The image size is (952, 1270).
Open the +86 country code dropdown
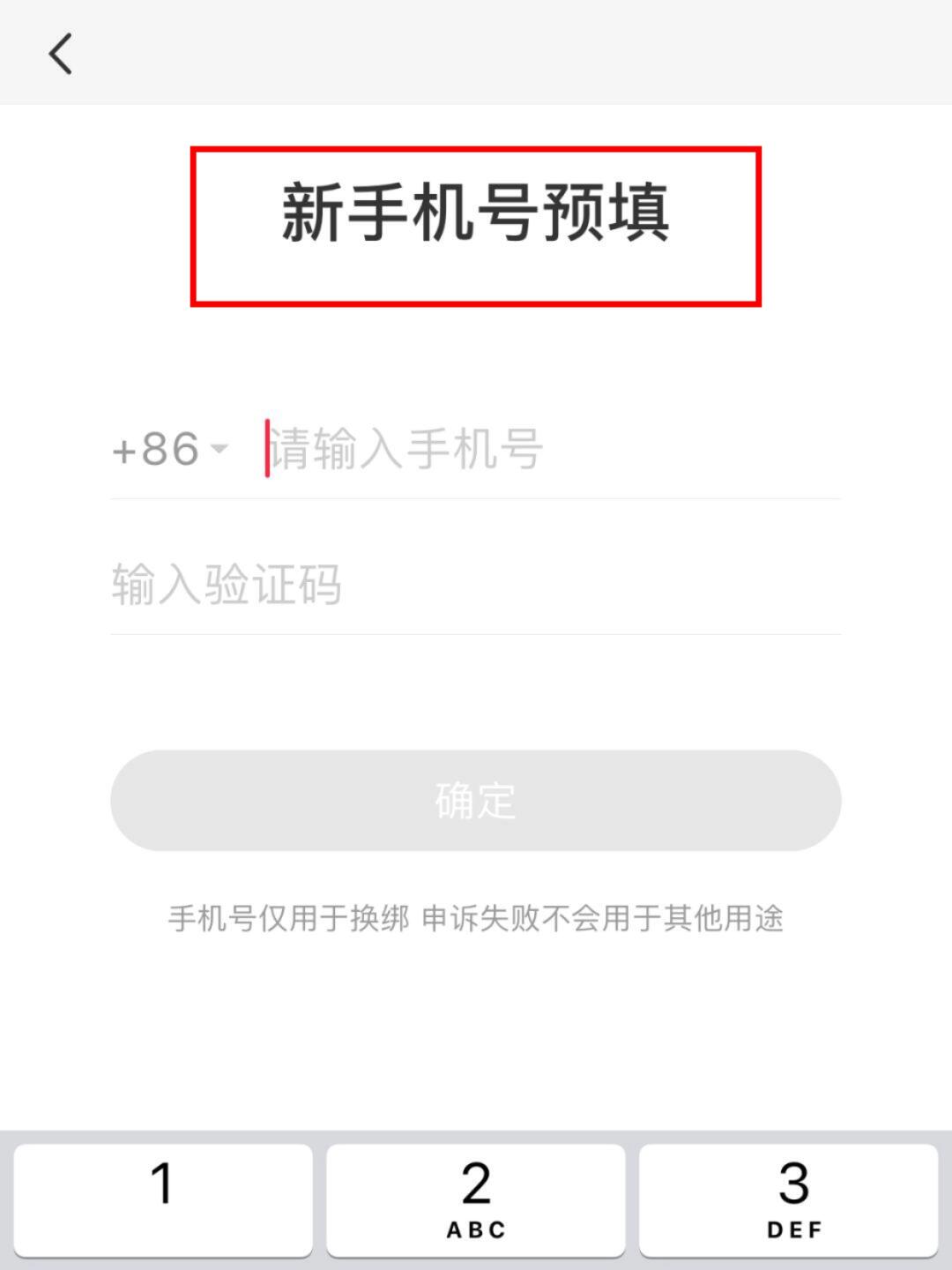point(169,450)
